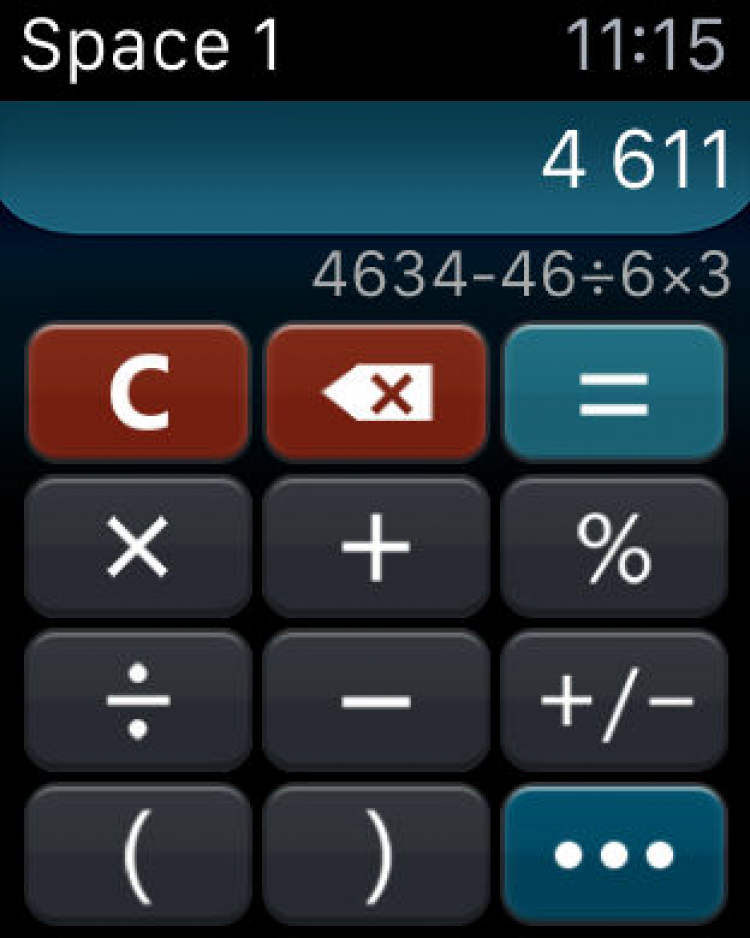Select the minus operator
The width and height of the screenshot is (750, 938).
pos(376,701)
